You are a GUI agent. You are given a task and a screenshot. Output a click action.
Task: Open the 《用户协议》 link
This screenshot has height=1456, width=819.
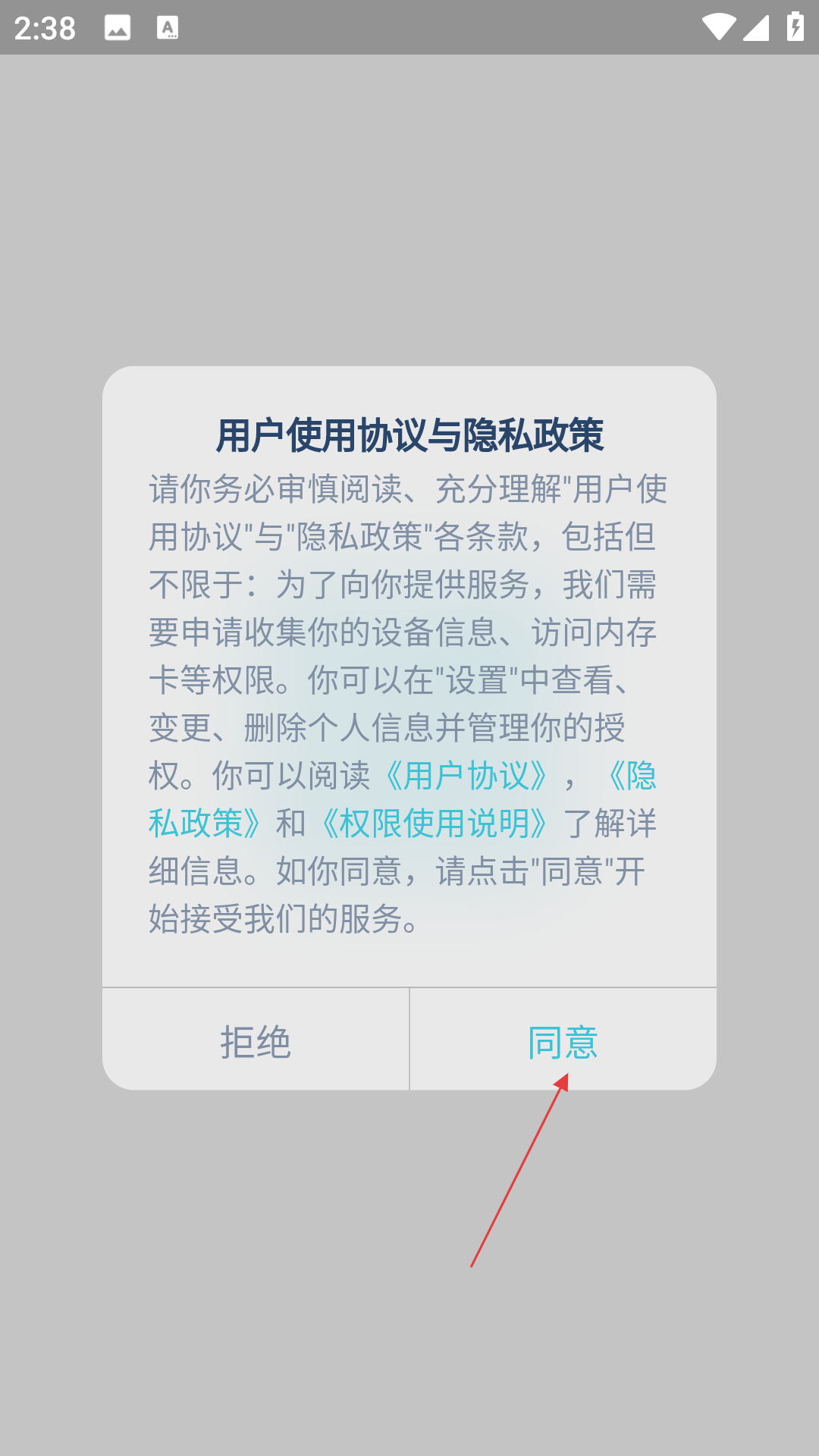[x=466, y=776]
